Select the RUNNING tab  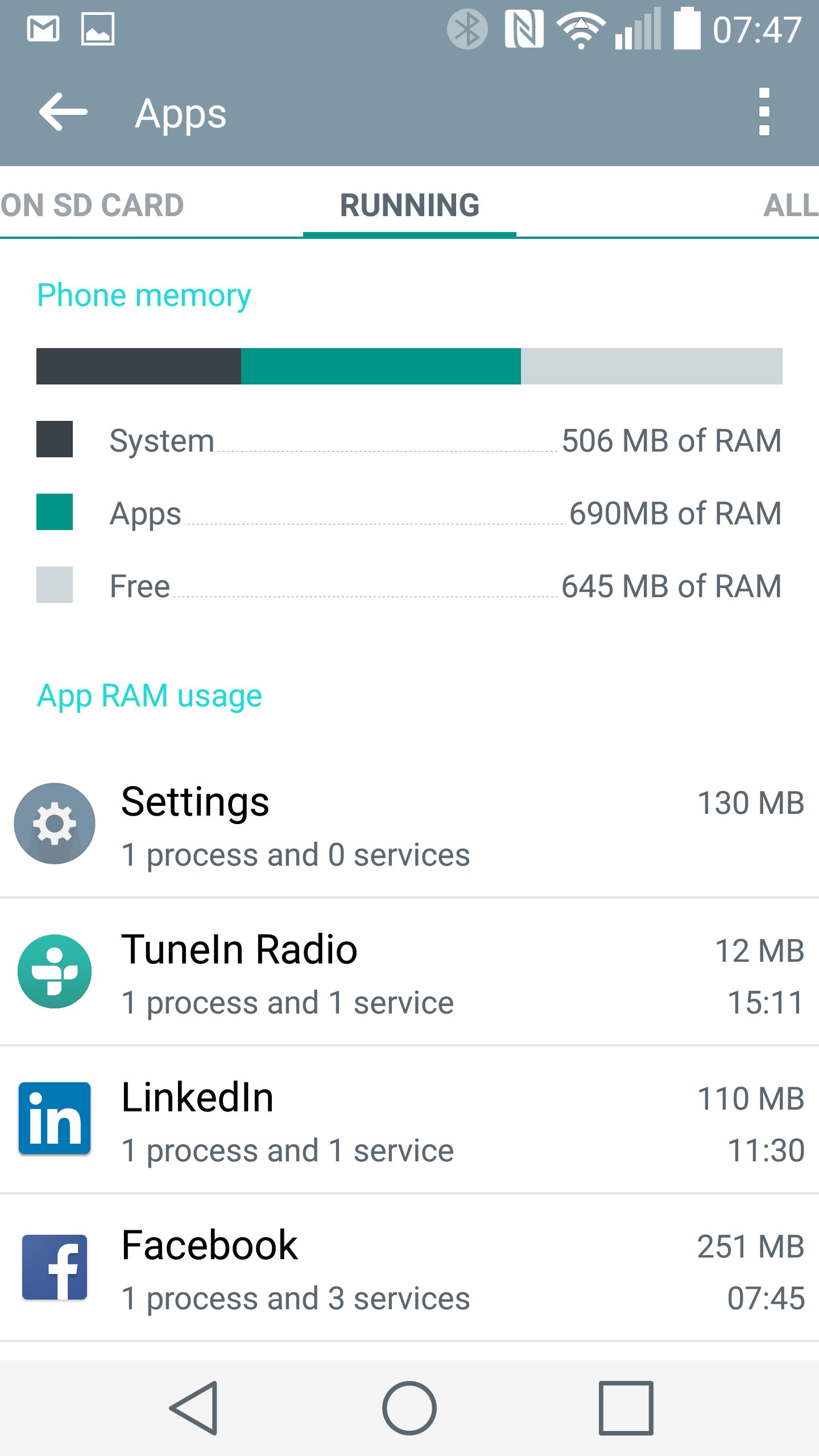[x=409, y=205]
